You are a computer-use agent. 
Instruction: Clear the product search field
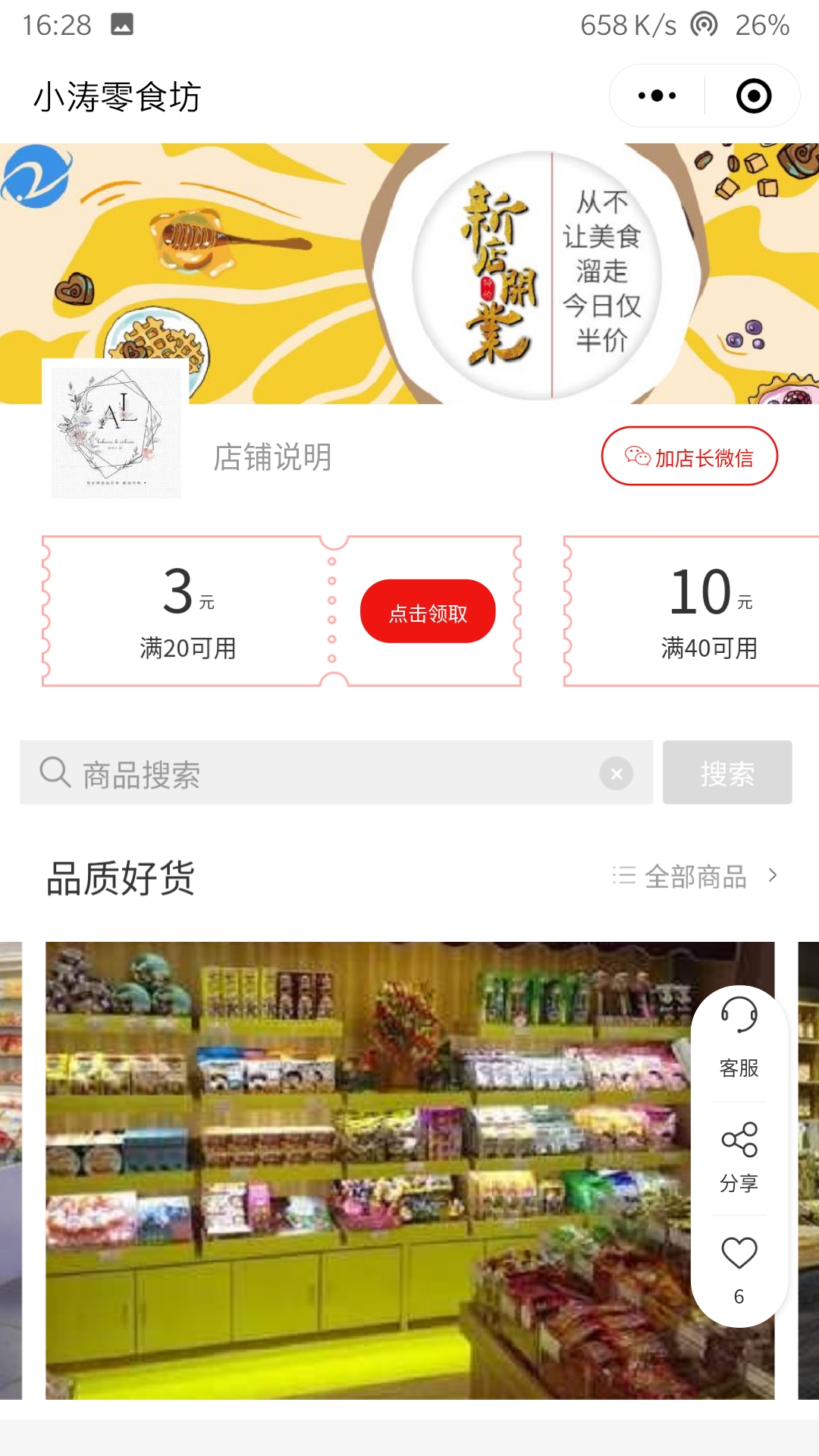click(x=617, y=773)
